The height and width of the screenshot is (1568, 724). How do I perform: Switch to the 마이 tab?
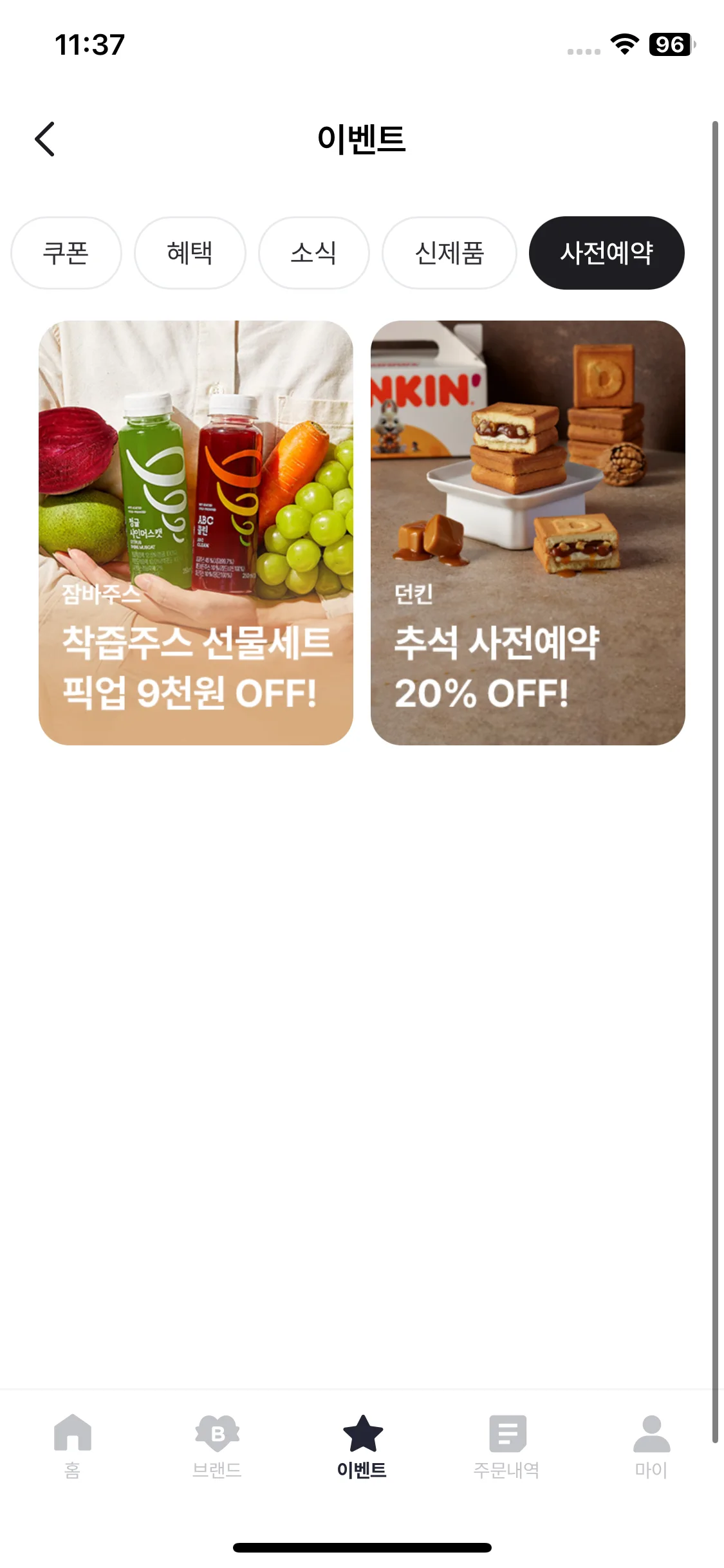pos(651,1444)
